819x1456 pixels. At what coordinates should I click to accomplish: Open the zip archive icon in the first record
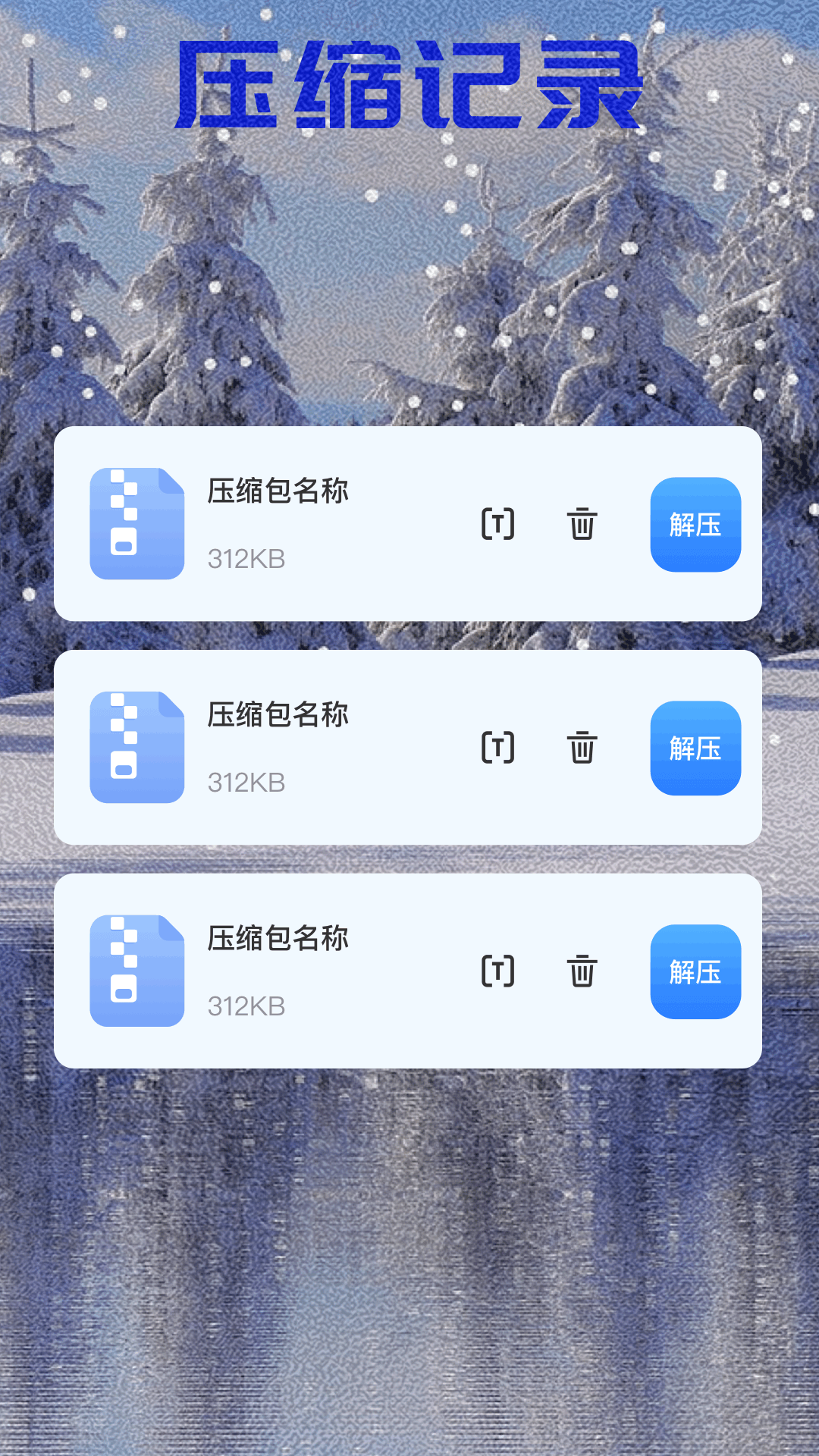tap(136, 523)
